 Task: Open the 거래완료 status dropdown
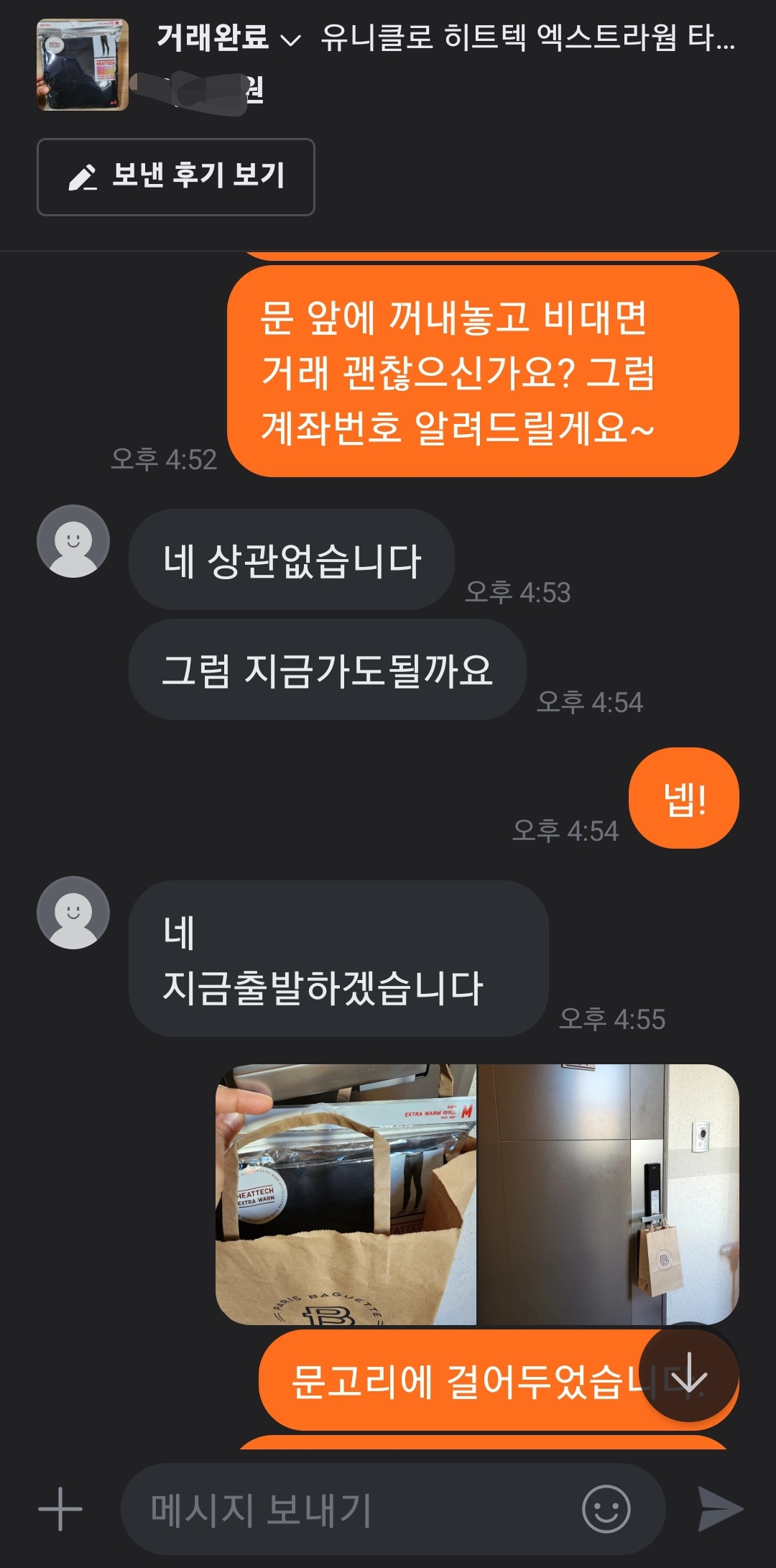[x=228, y=38]
